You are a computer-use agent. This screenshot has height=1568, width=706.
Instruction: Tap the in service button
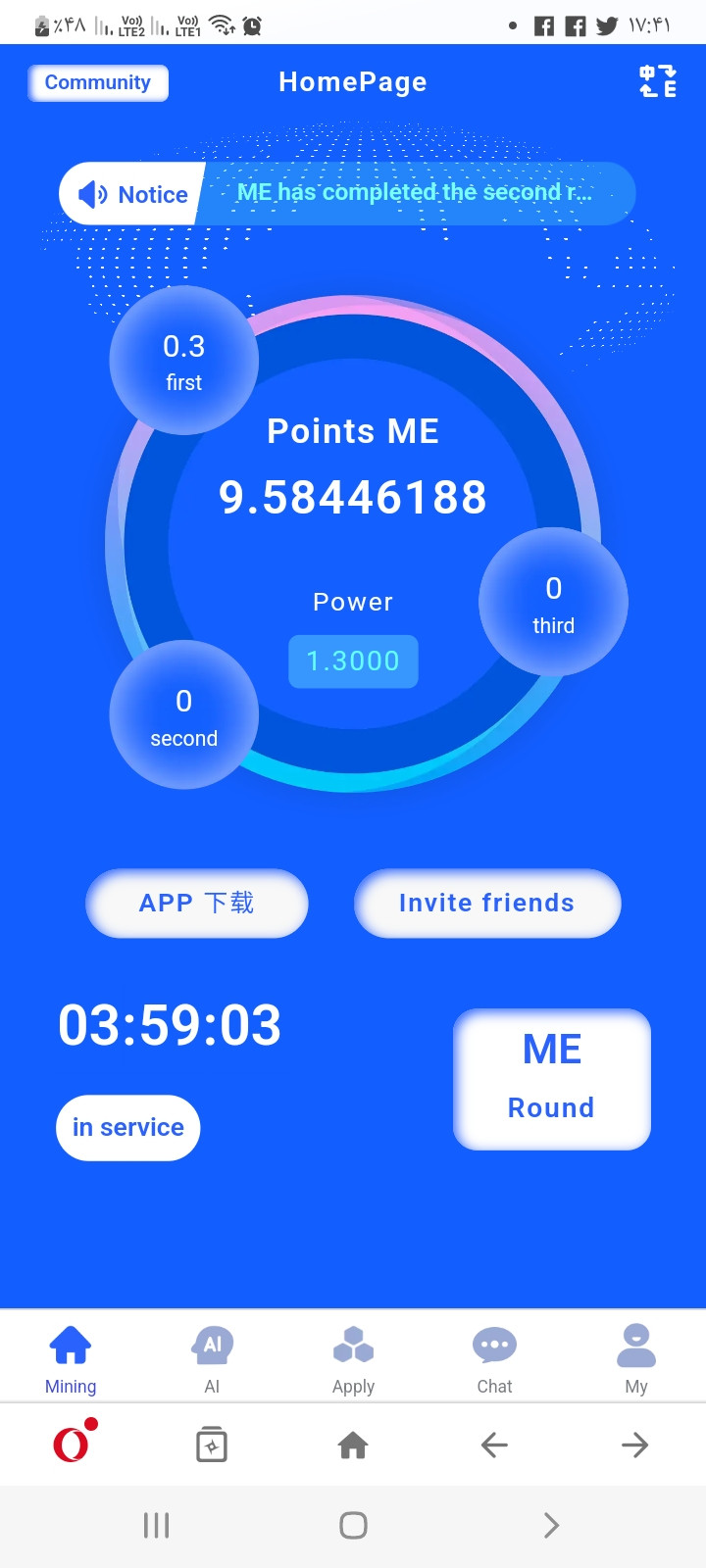click(x=128, y=1128)
